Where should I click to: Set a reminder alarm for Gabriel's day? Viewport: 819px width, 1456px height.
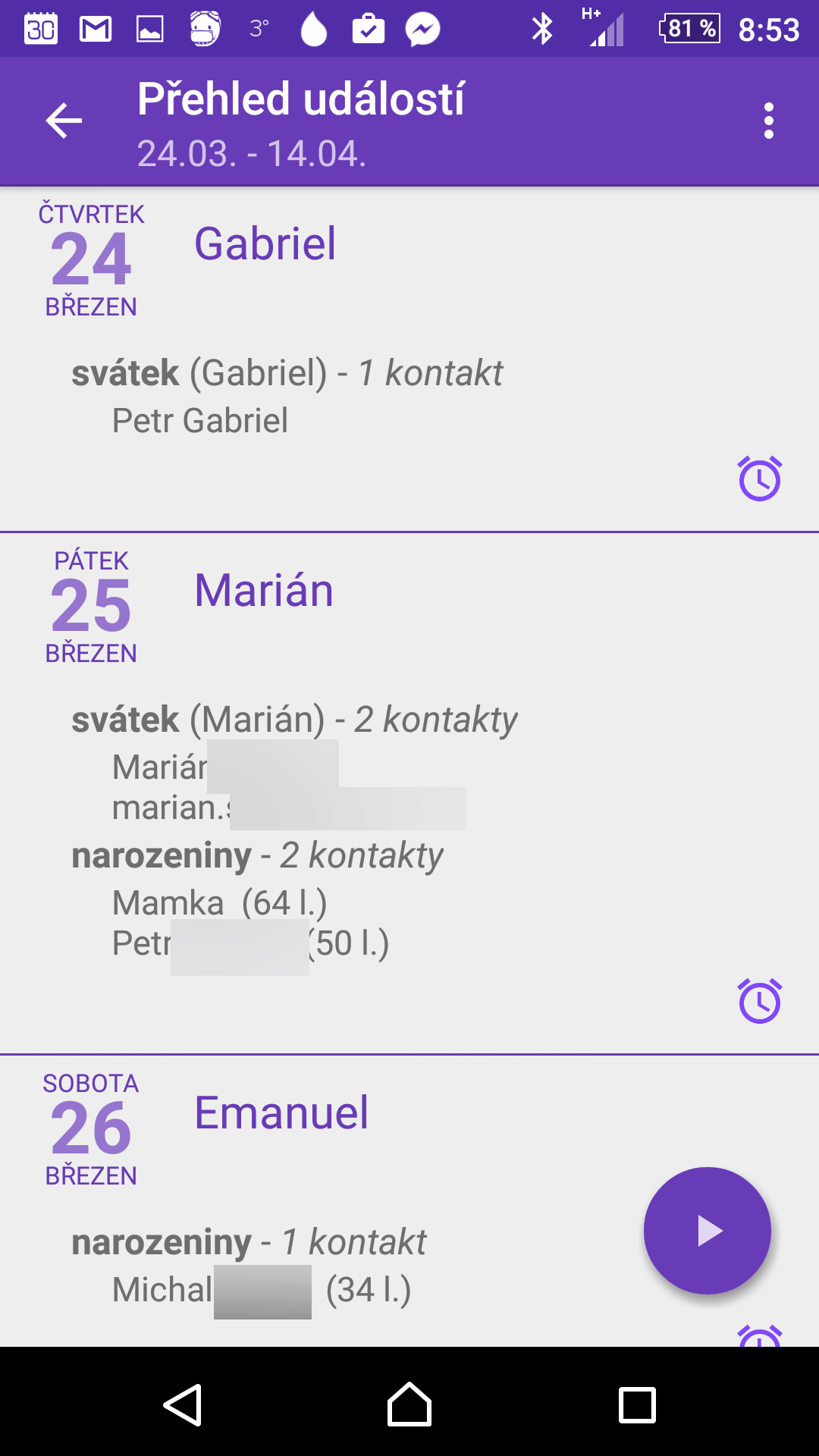click(760, 479)
